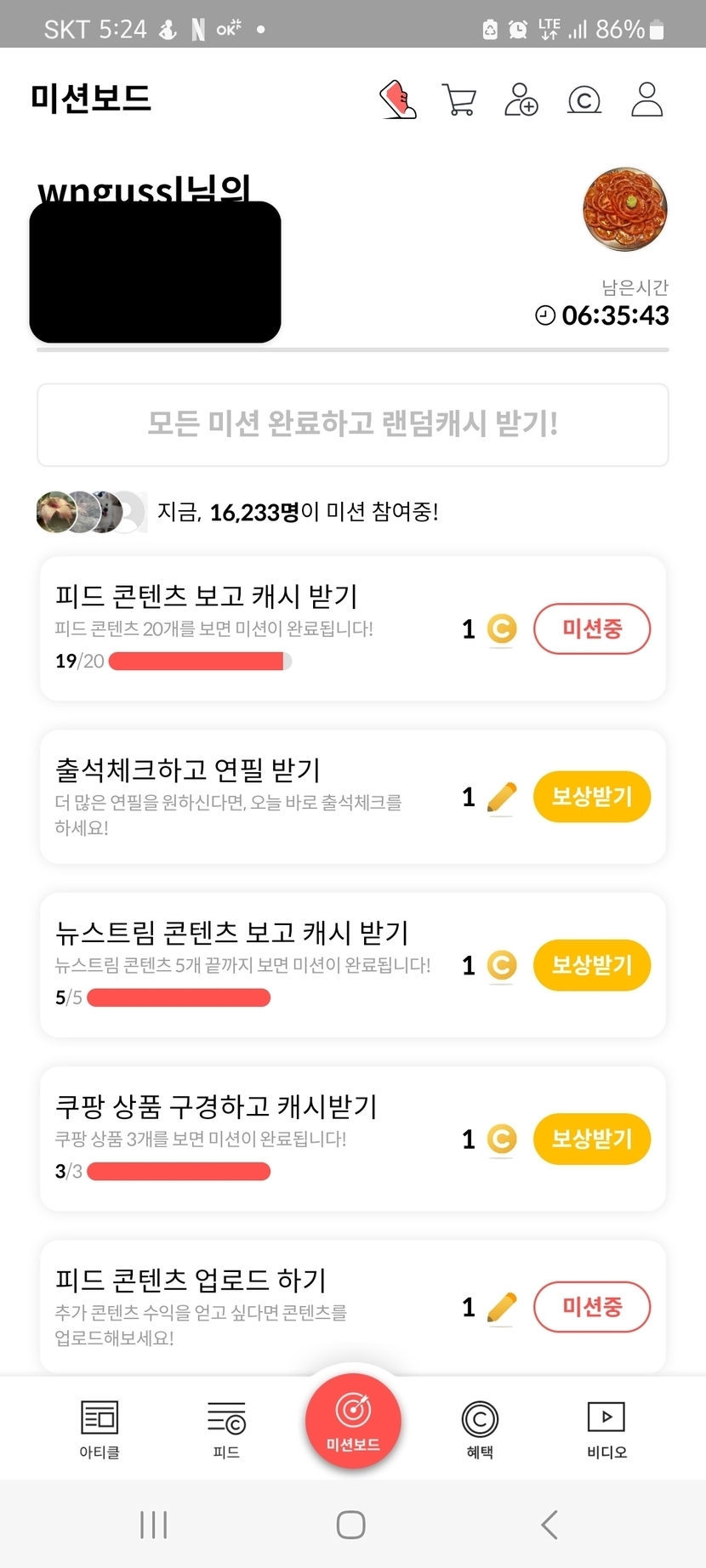Viewport: 706px width, 1568px height.
Task: Claim 보상받기 for 쿠팡 상품 구경하고 캐시받기
Action: point(592,1139)
